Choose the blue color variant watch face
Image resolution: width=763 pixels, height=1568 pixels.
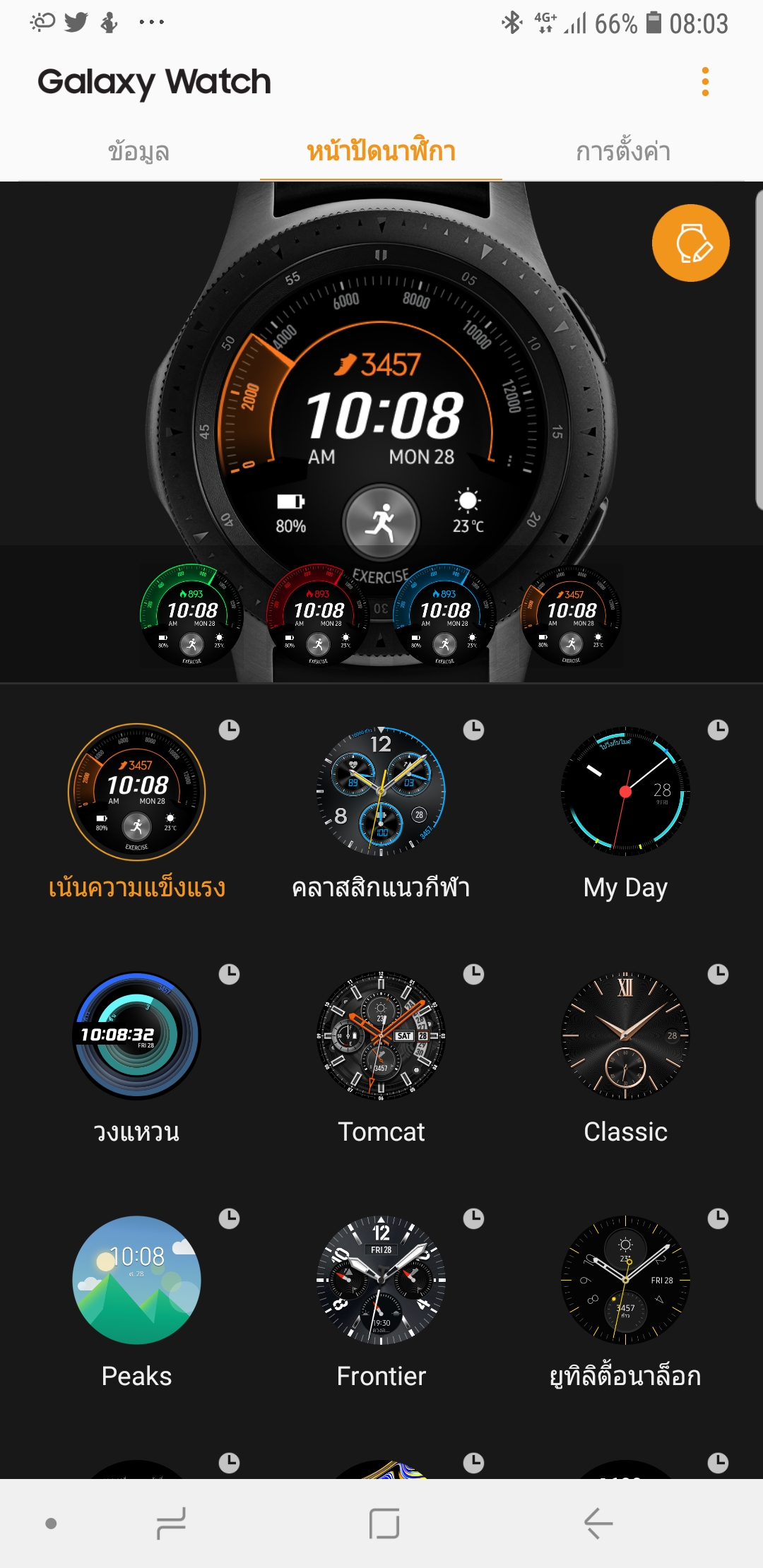tap(444, 615)
